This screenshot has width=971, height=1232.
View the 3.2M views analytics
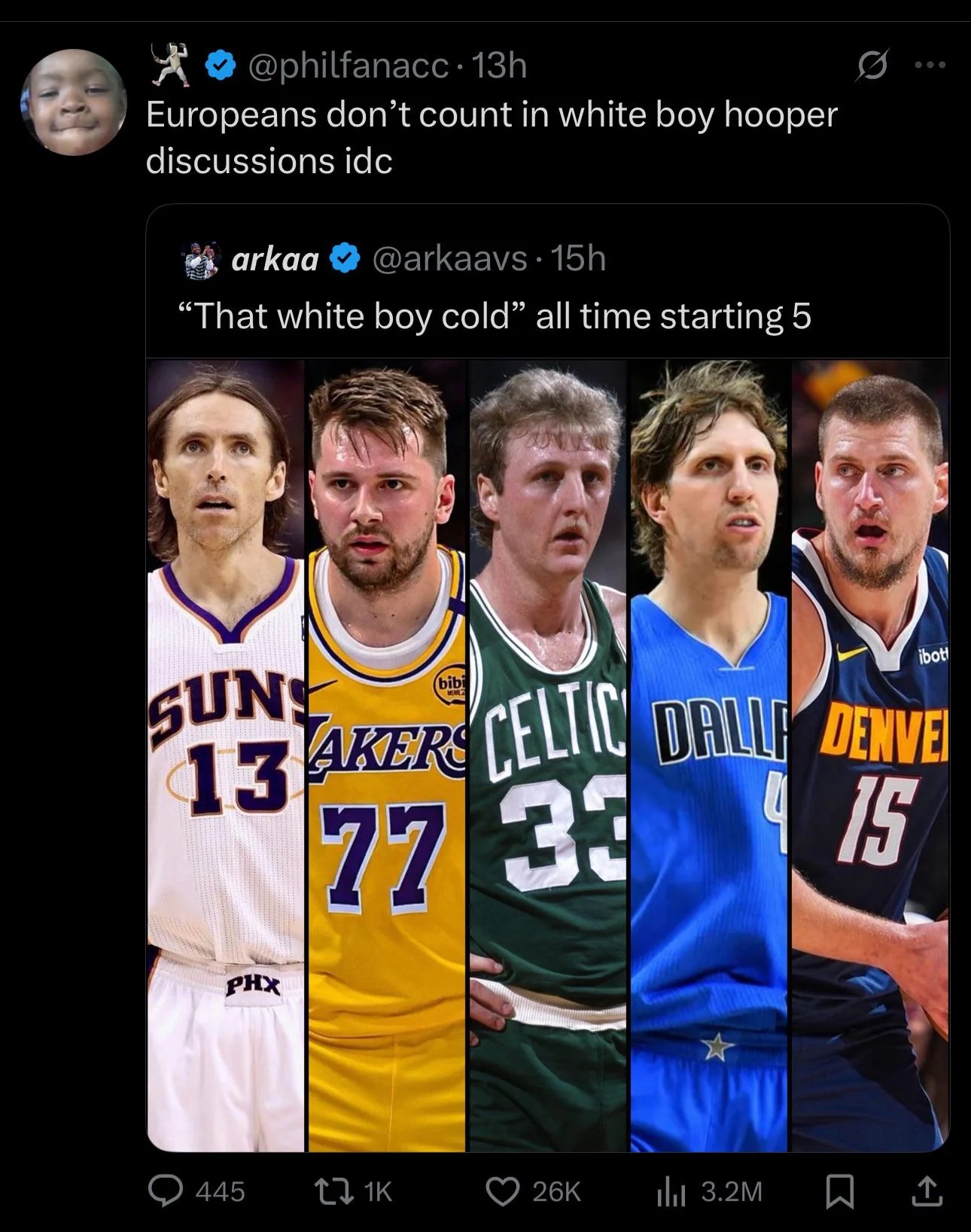click(x=669, y=1191)
